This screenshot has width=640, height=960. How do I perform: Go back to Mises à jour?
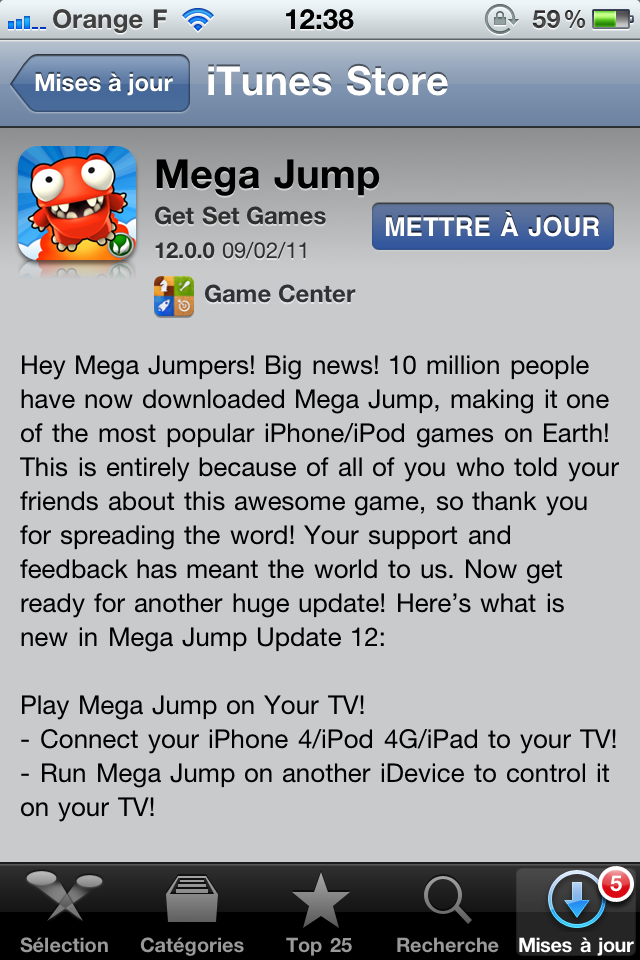100,84
